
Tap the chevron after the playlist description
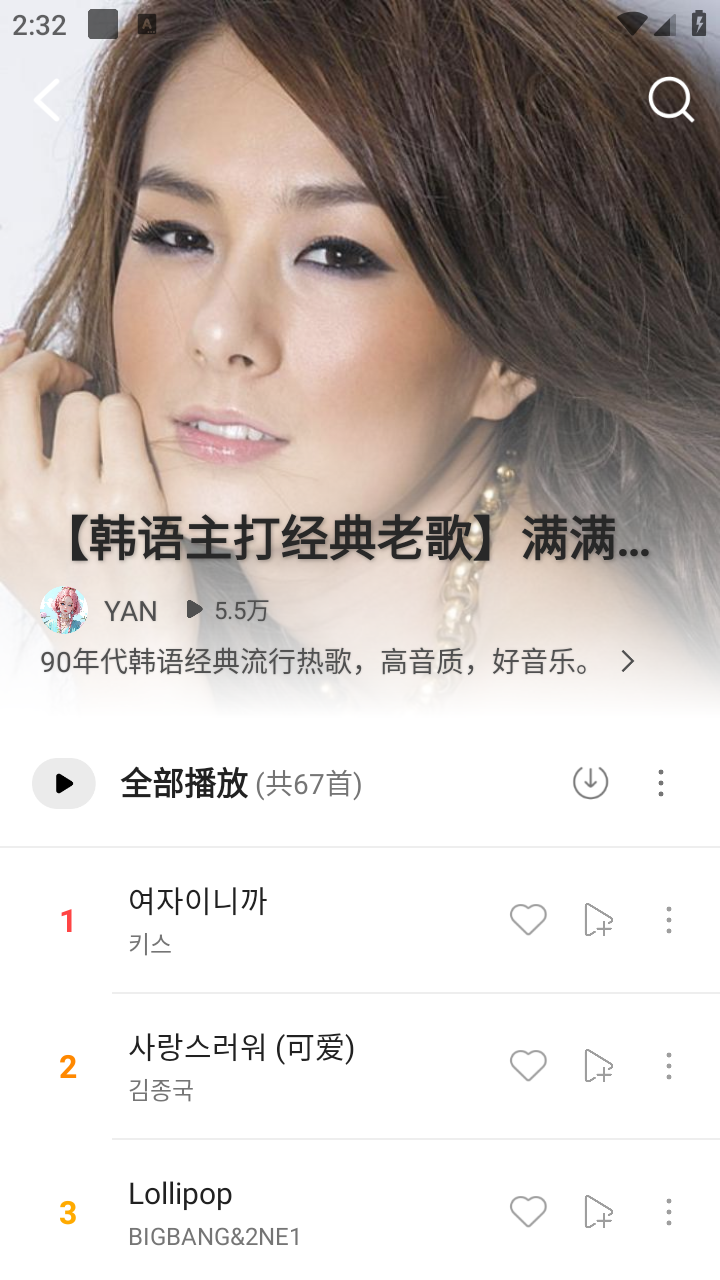[628, 661]
